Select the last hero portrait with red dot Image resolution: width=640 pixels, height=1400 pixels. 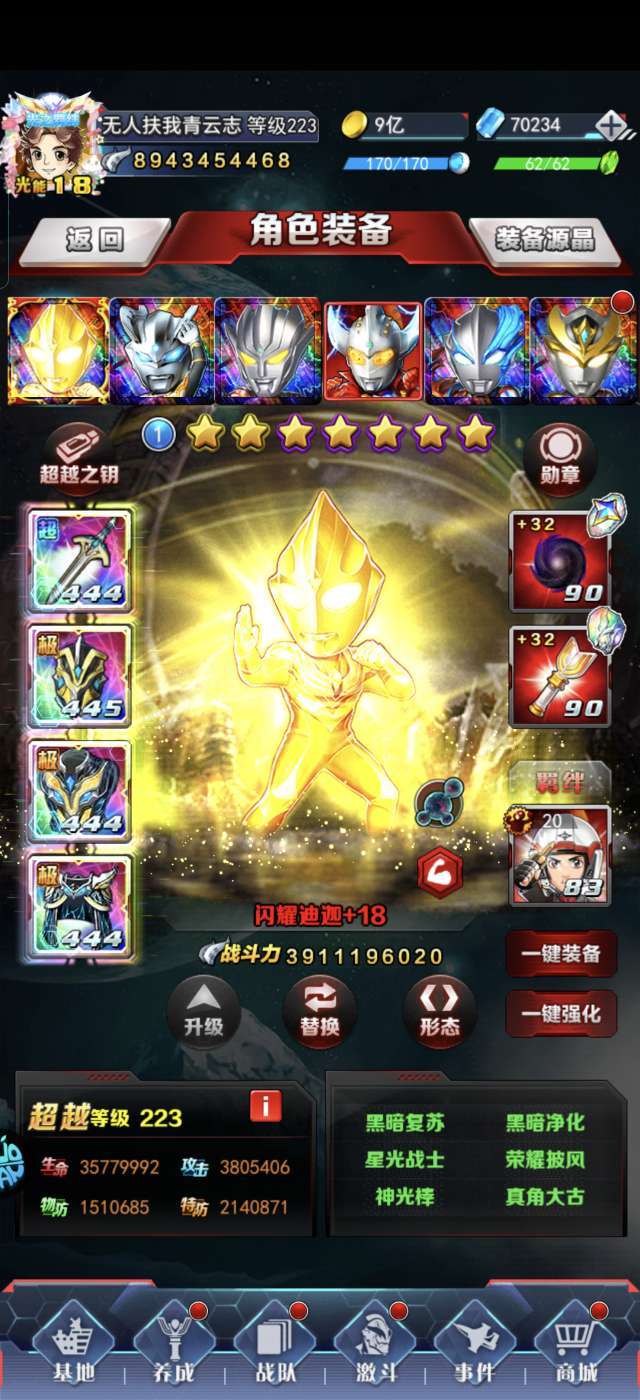point(581,349)
